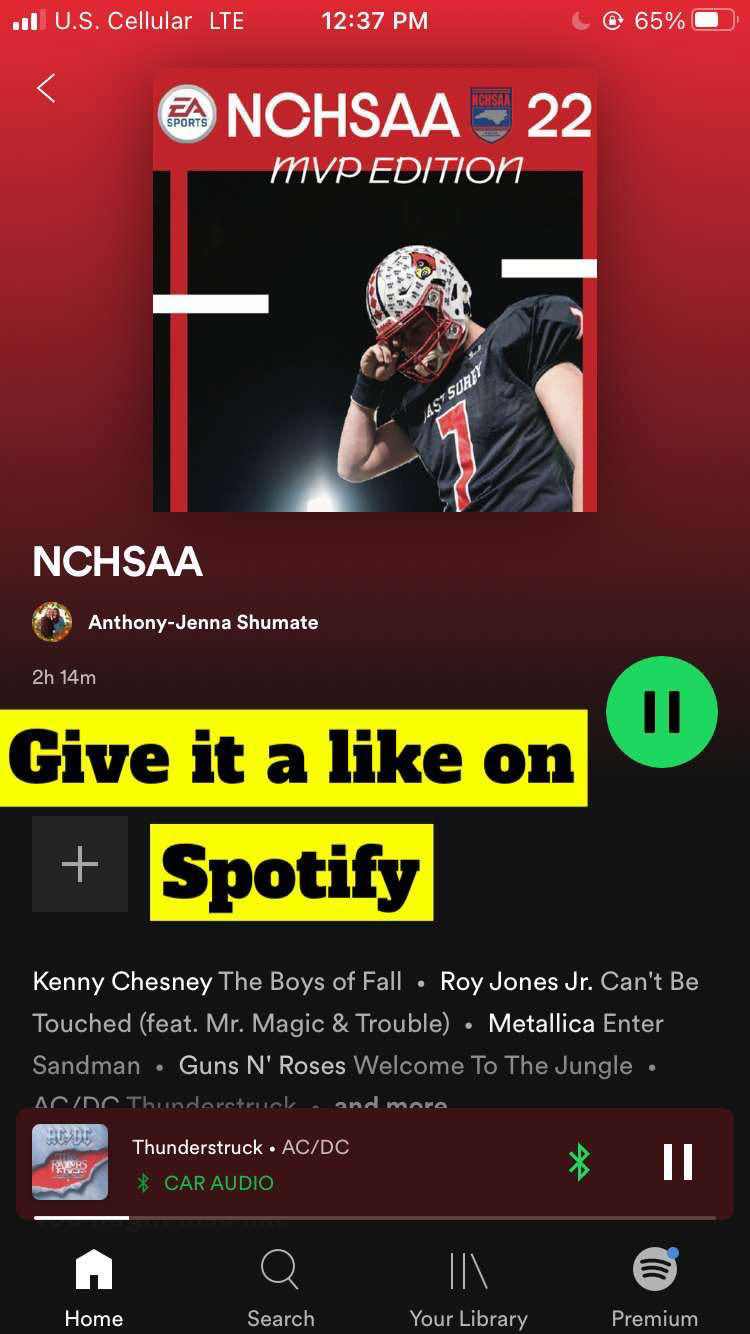Go back using the top-left arrow
750x1334 pixels.
coord(46,88)
